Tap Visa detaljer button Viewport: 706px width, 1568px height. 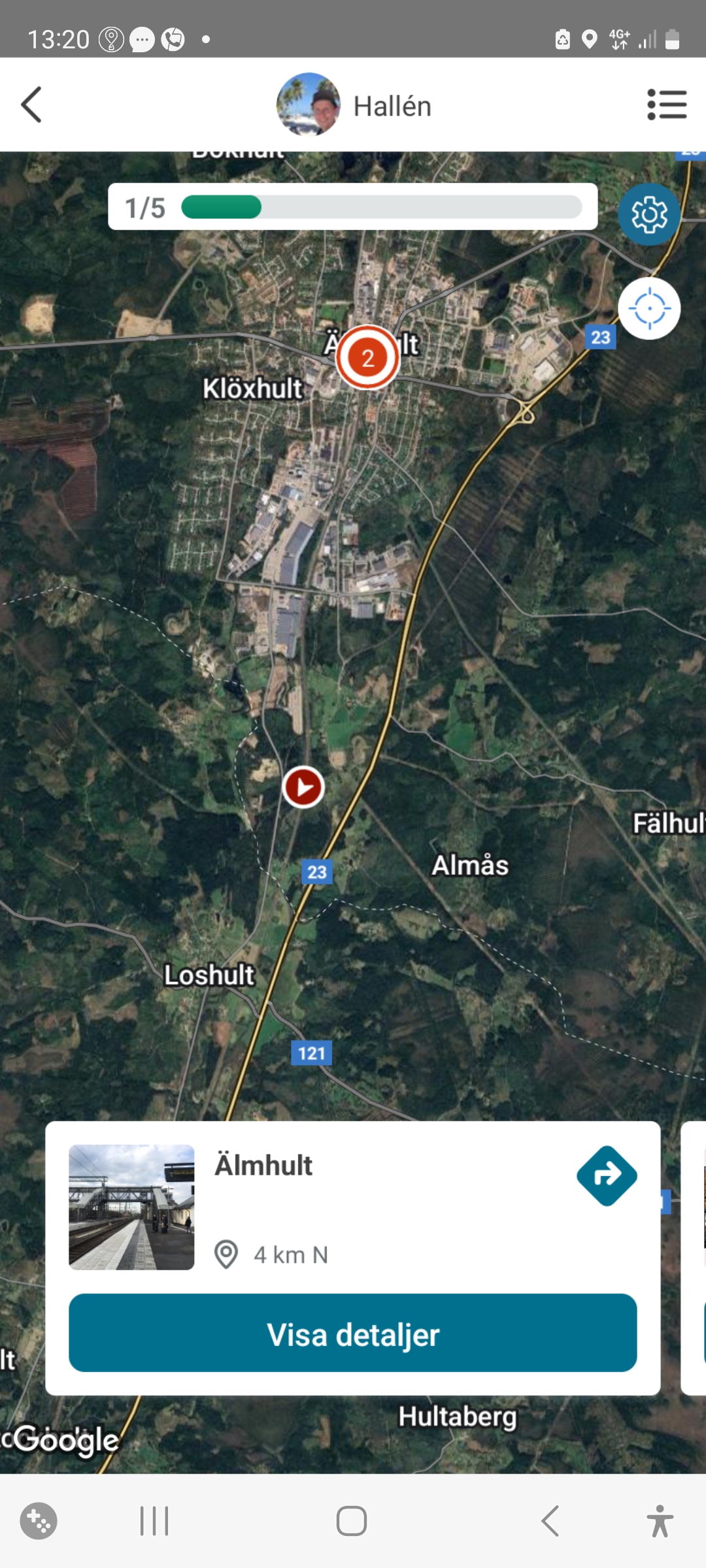coord(353,1333)
